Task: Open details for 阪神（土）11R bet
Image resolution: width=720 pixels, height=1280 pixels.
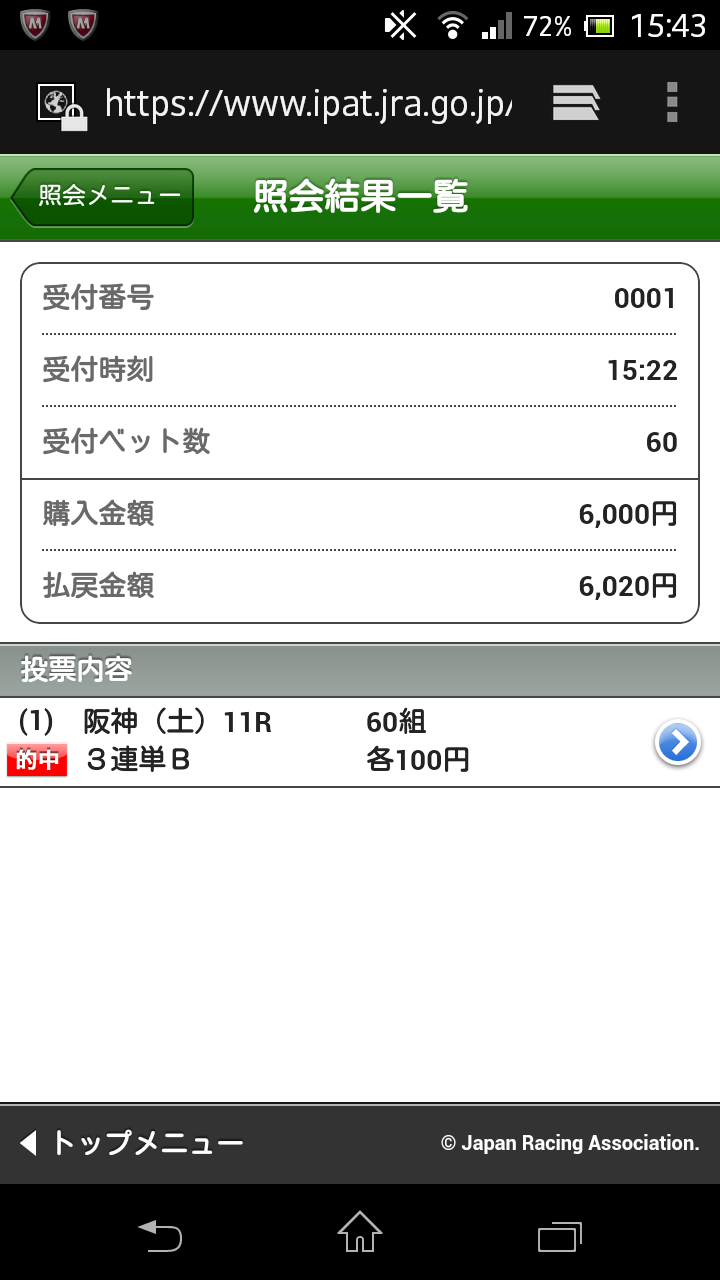Action: [x=677, y=743]
